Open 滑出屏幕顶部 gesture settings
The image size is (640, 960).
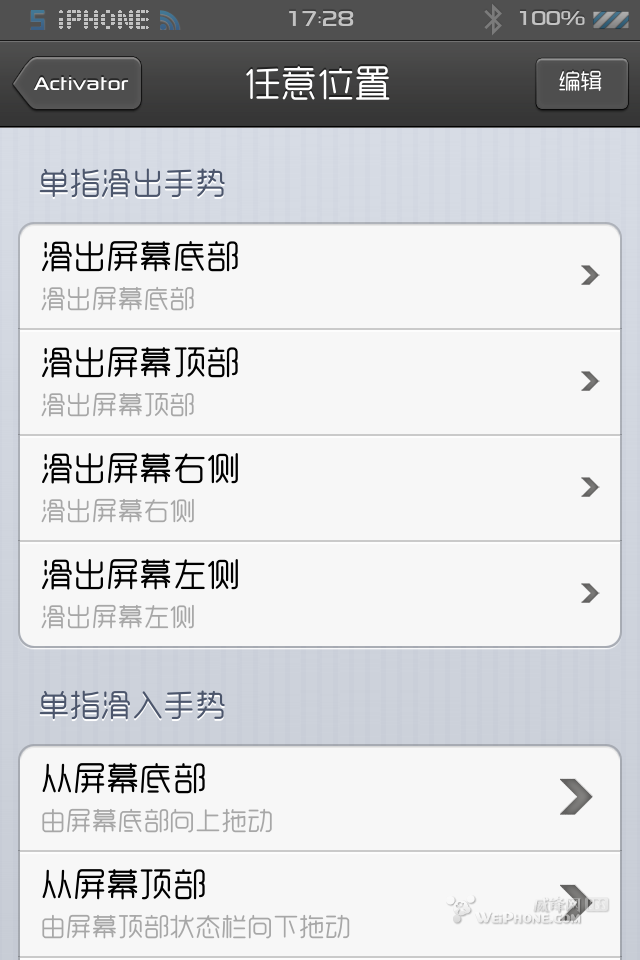[320, 382]
